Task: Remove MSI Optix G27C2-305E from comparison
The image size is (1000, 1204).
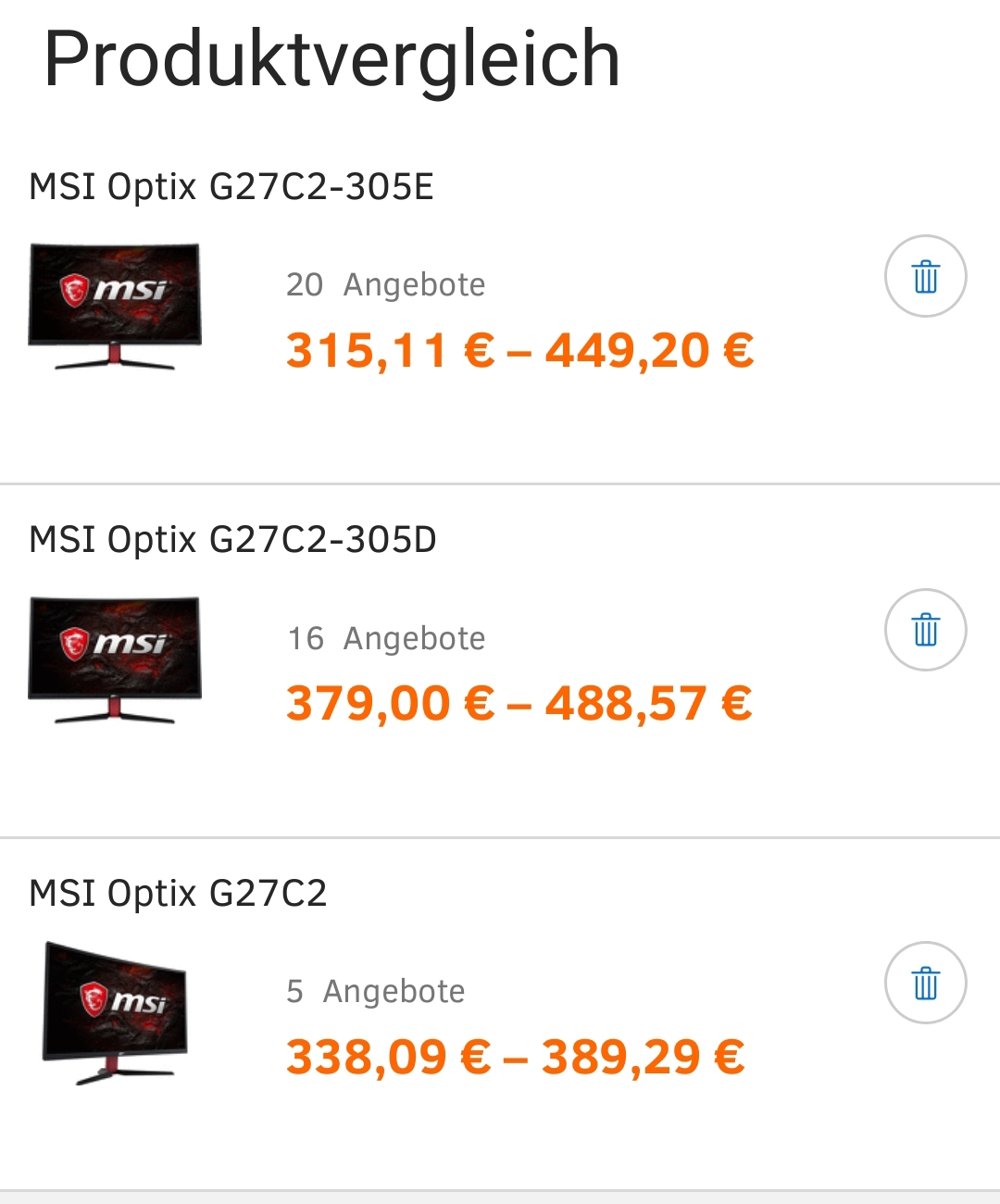Action: 925,276
